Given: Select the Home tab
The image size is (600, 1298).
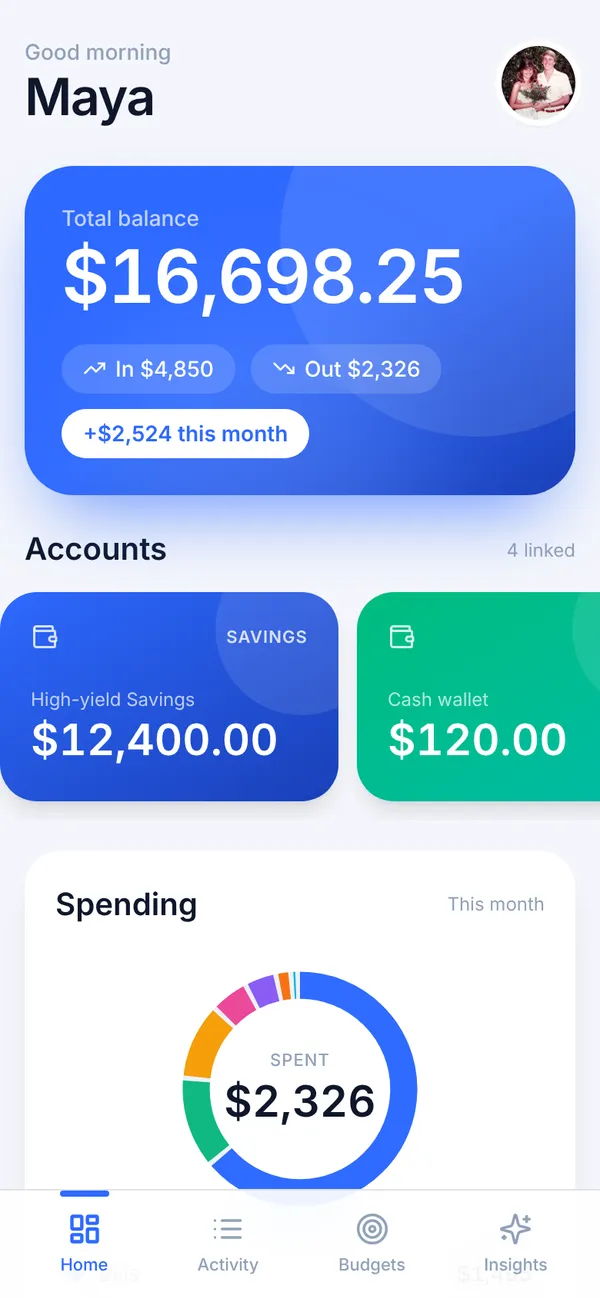Looking at the screenshot, I should pos(84,1243).
